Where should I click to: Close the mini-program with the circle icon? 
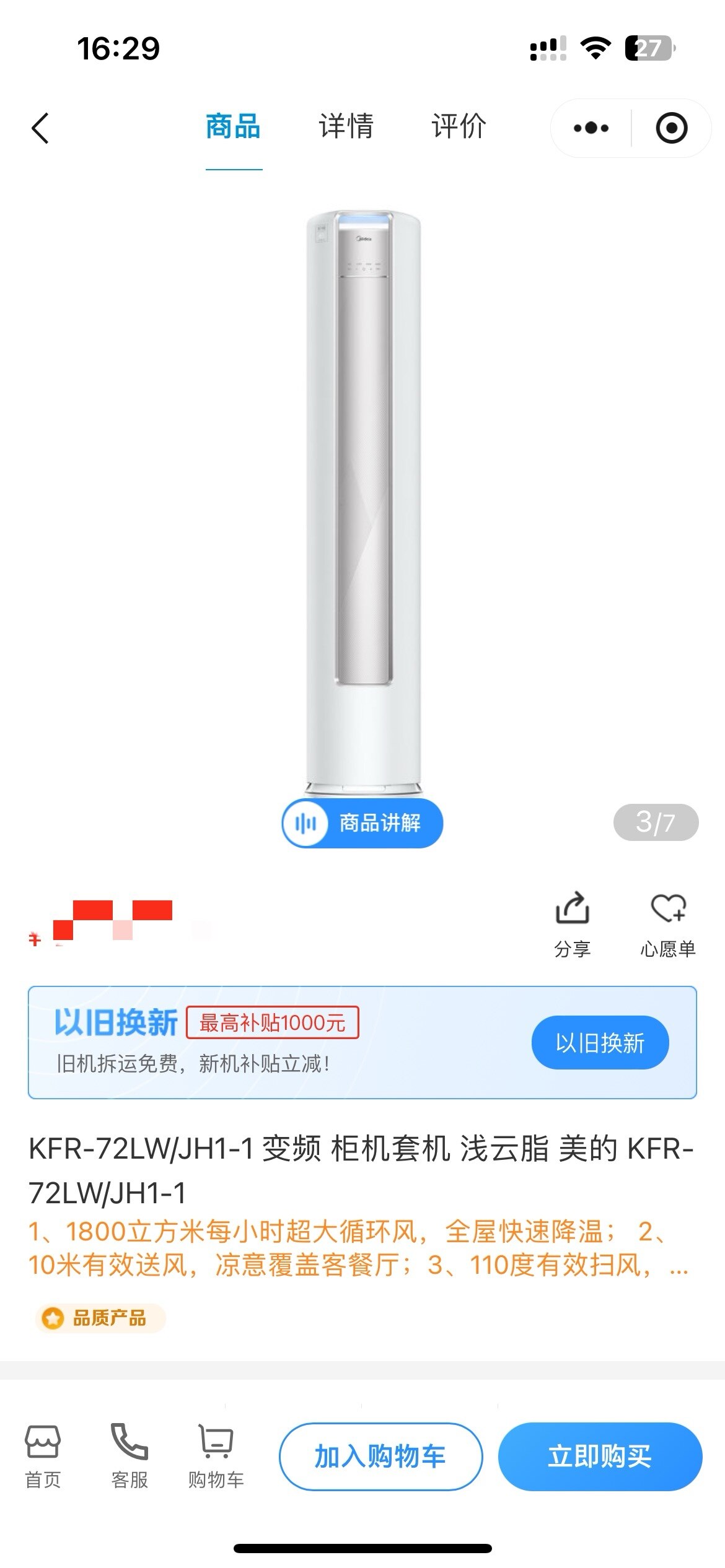tap(671, 128)
